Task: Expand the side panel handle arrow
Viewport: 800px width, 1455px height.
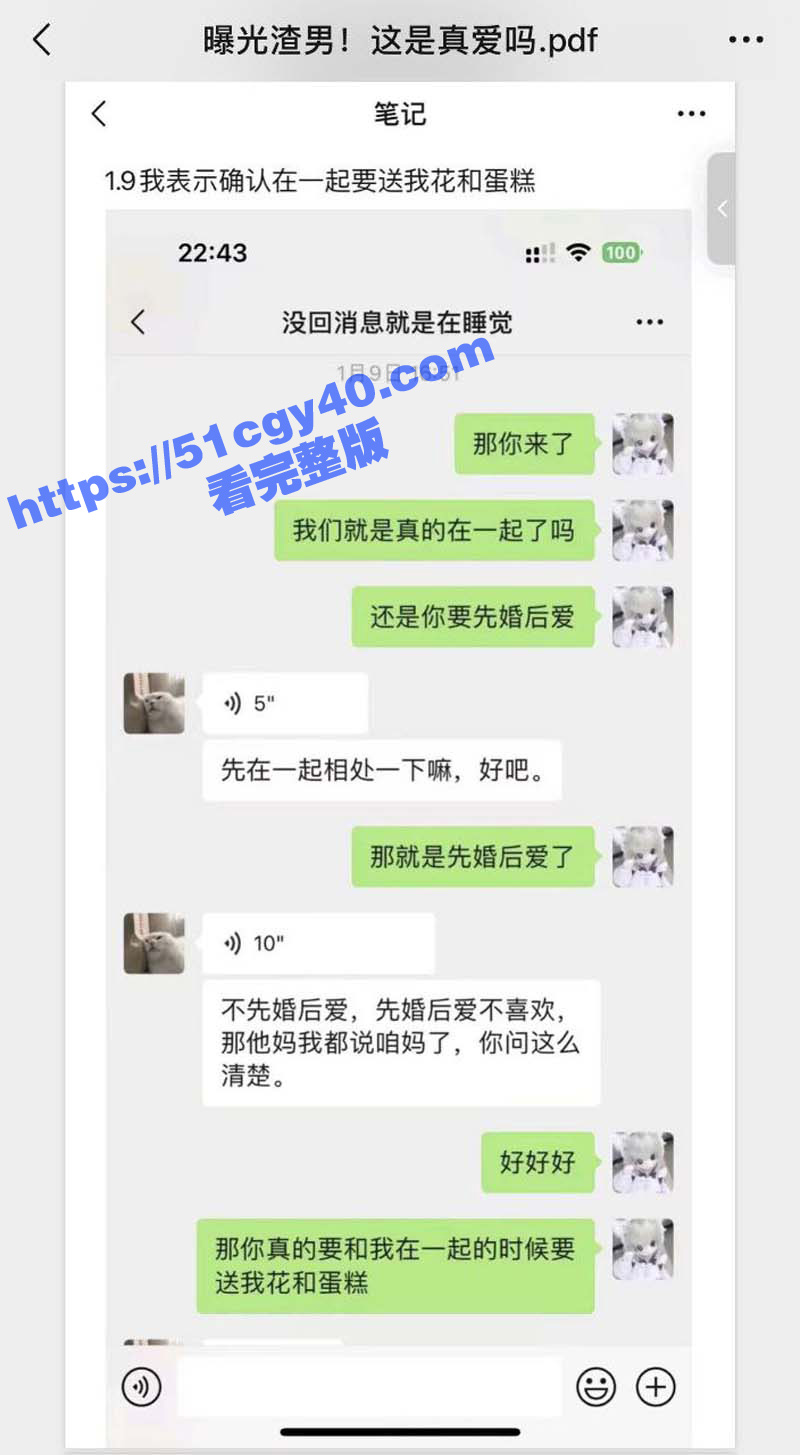Action: click(722, 209)
